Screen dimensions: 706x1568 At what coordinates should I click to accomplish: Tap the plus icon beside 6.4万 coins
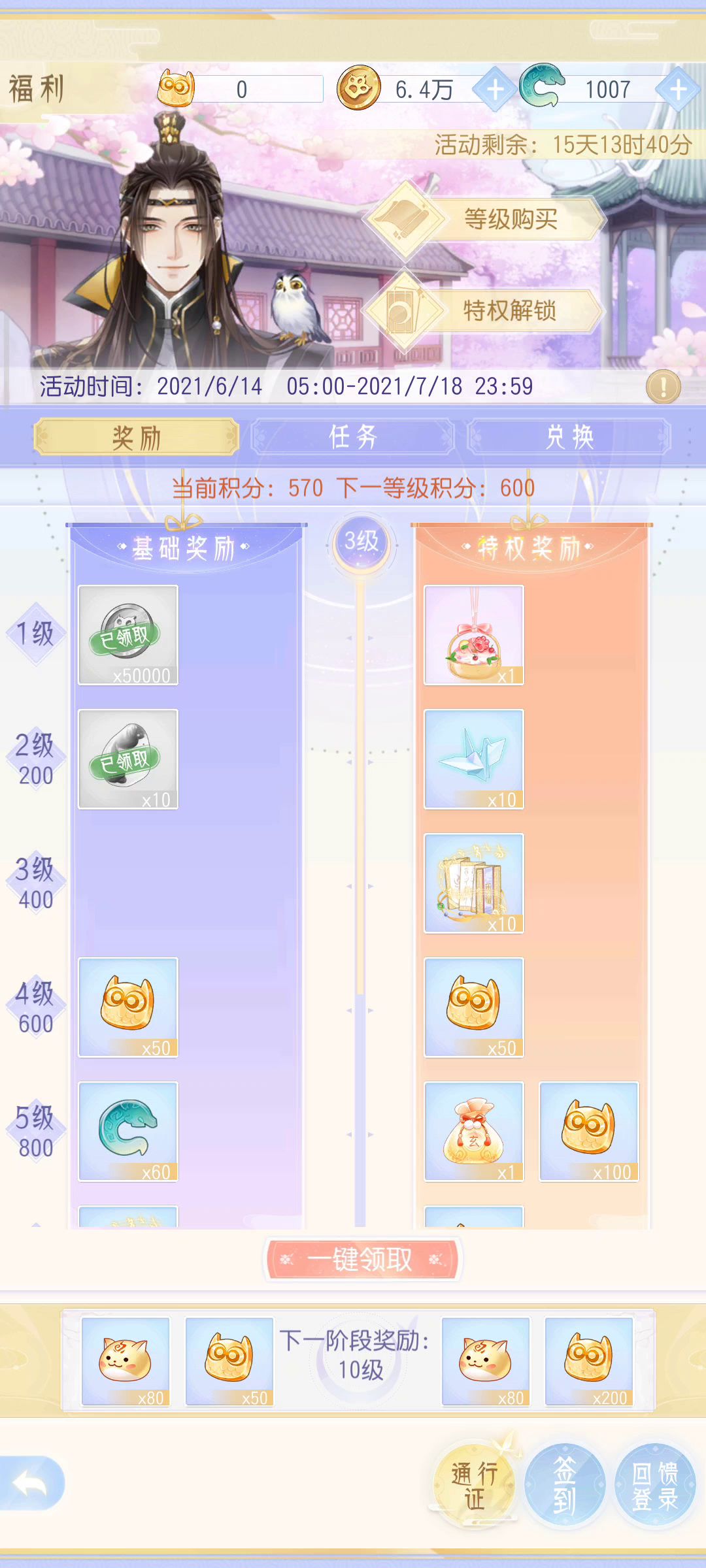(x=495, y=90)
